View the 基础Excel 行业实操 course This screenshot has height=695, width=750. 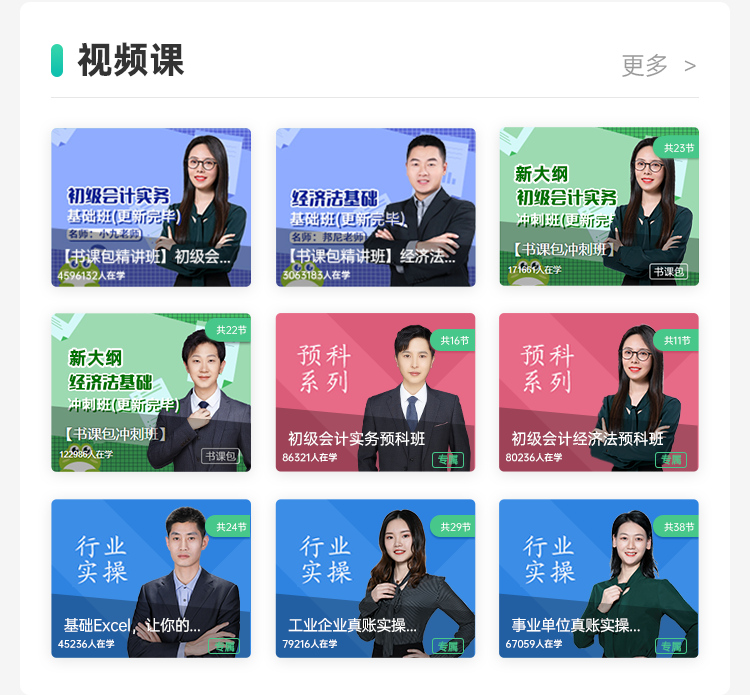pyautogui.click(x=151, y=578)
